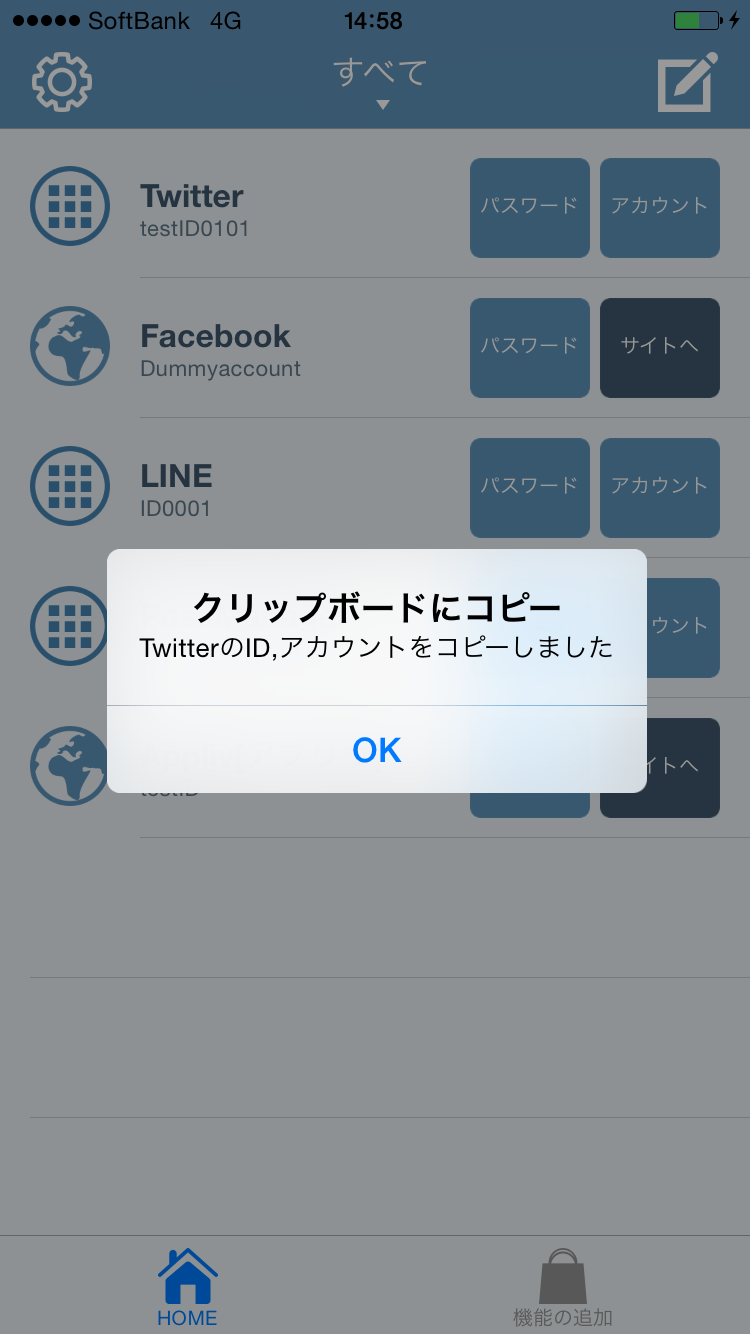Copy LINE account with アカウント button
Image resolution: width=750 pixels, height=1334 pixels.
coord(660,488)
